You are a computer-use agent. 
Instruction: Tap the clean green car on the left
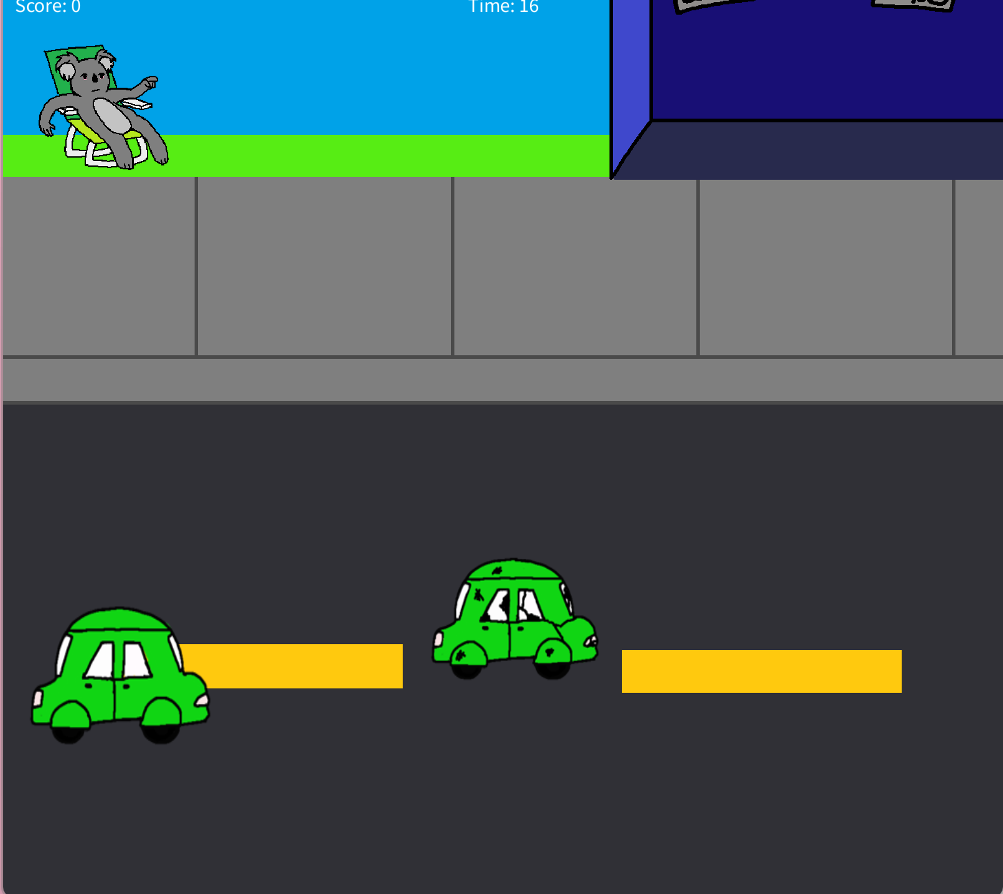[x=118, y=677]
